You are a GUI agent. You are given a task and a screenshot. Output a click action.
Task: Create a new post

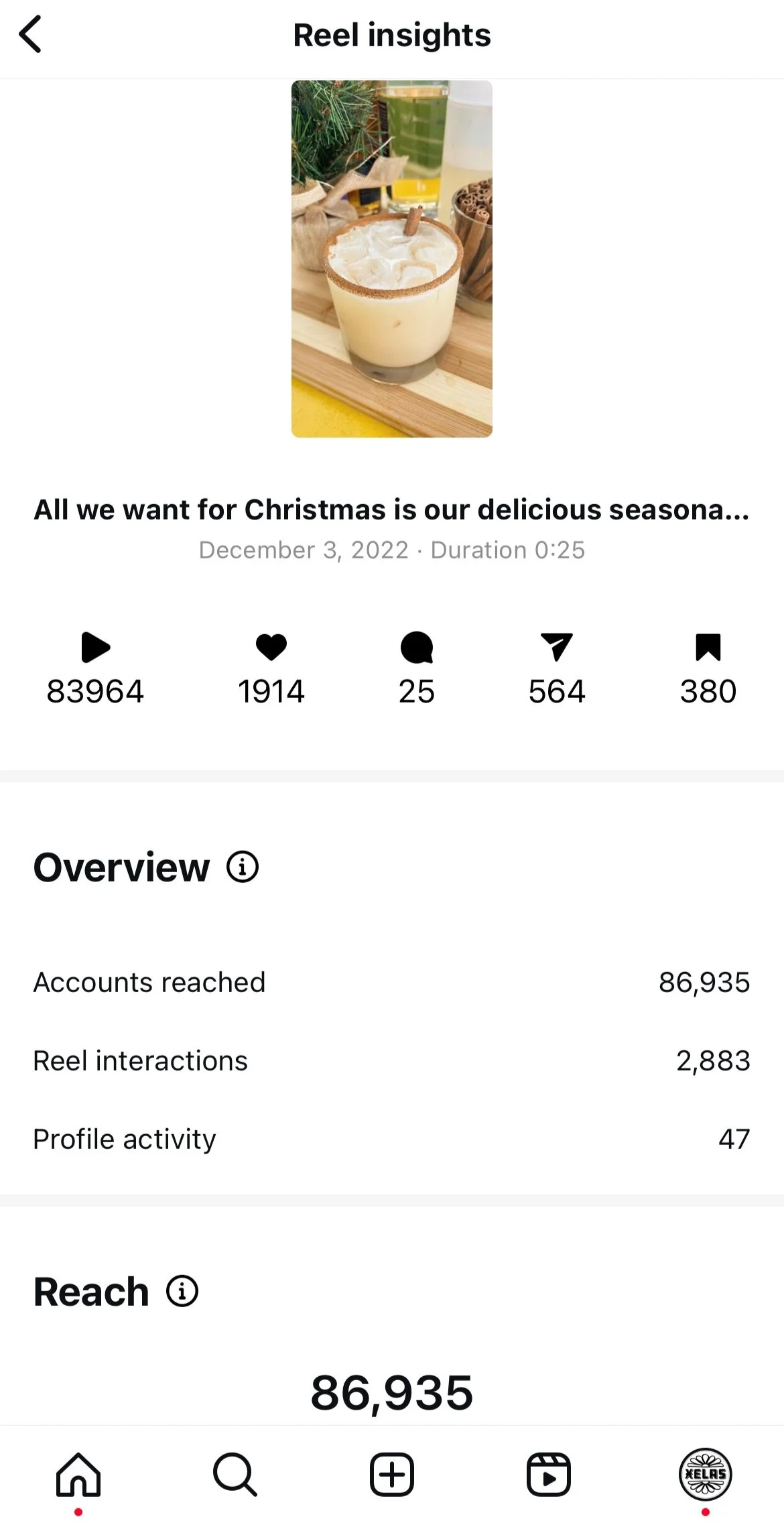point(392,1475)
